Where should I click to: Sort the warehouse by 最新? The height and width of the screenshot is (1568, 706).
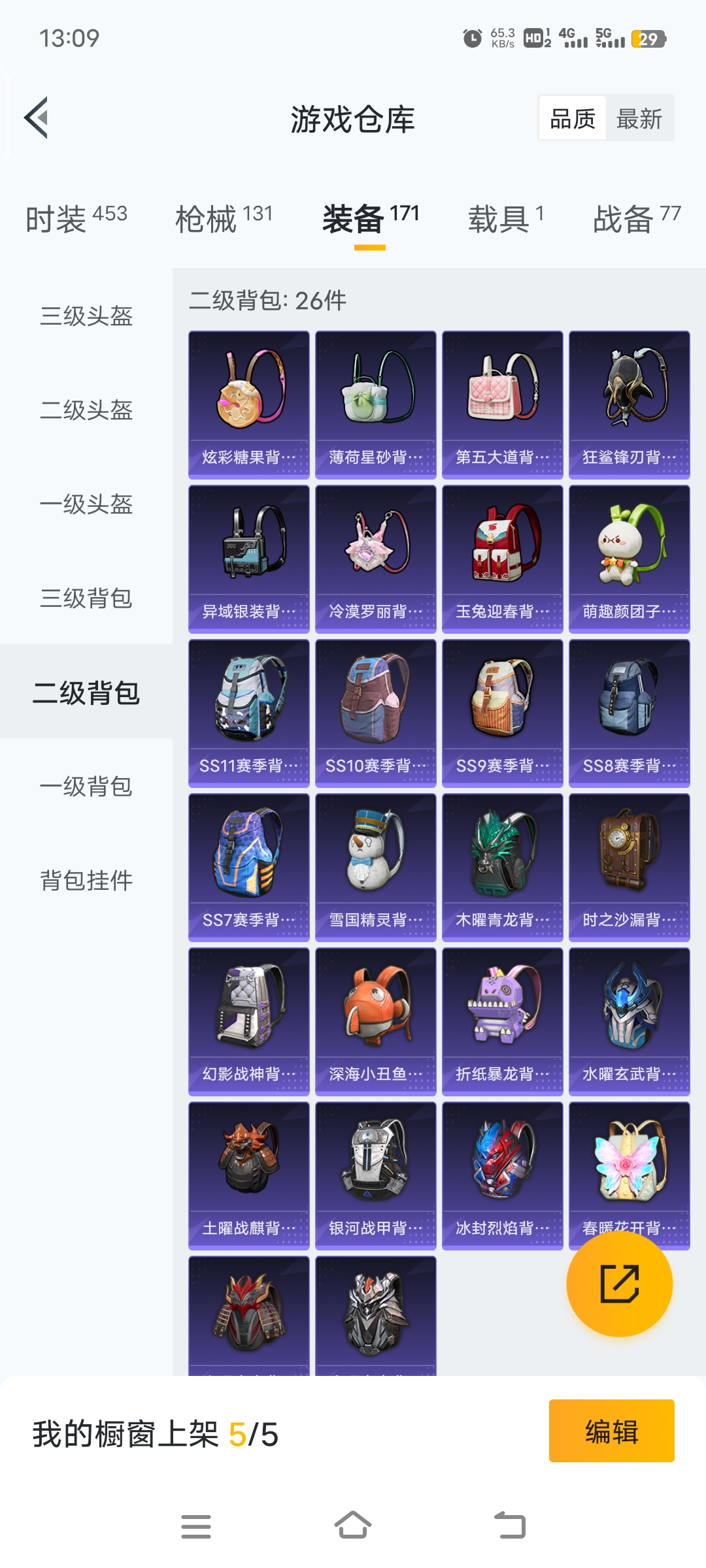[639, 119]
